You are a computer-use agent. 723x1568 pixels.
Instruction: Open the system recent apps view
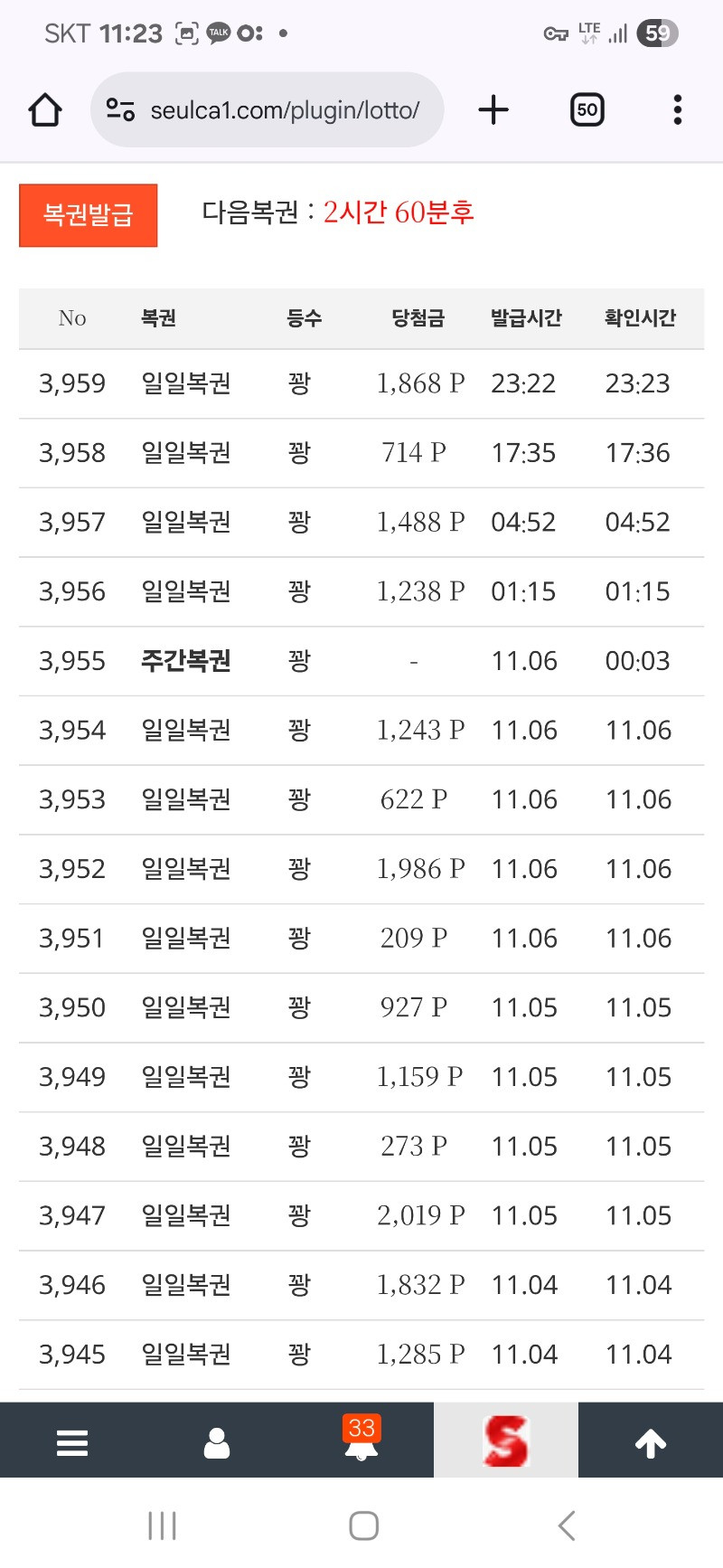pyautogui.click(x=163, y=1525)
